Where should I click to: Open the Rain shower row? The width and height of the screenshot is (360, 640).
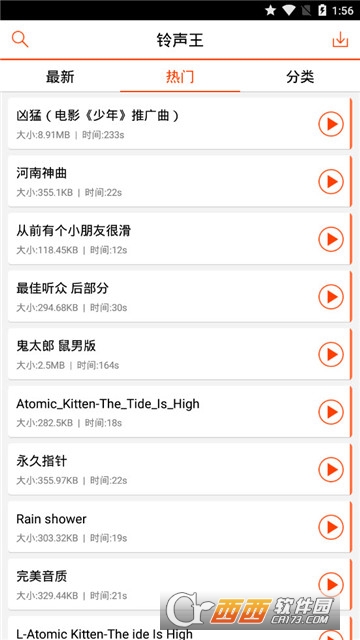tap(180, 527)
